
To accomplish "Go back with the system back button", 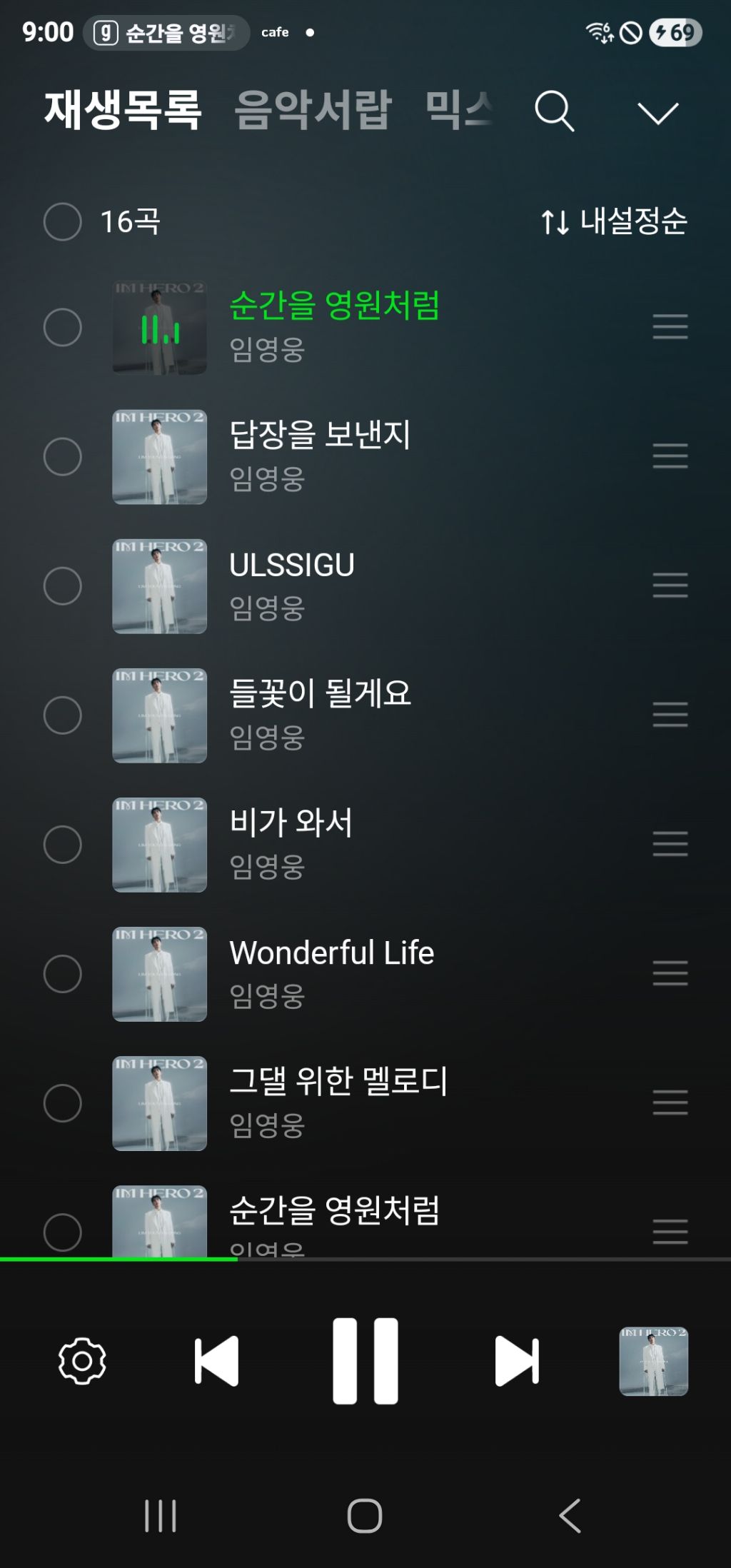I will (570, 1516).
